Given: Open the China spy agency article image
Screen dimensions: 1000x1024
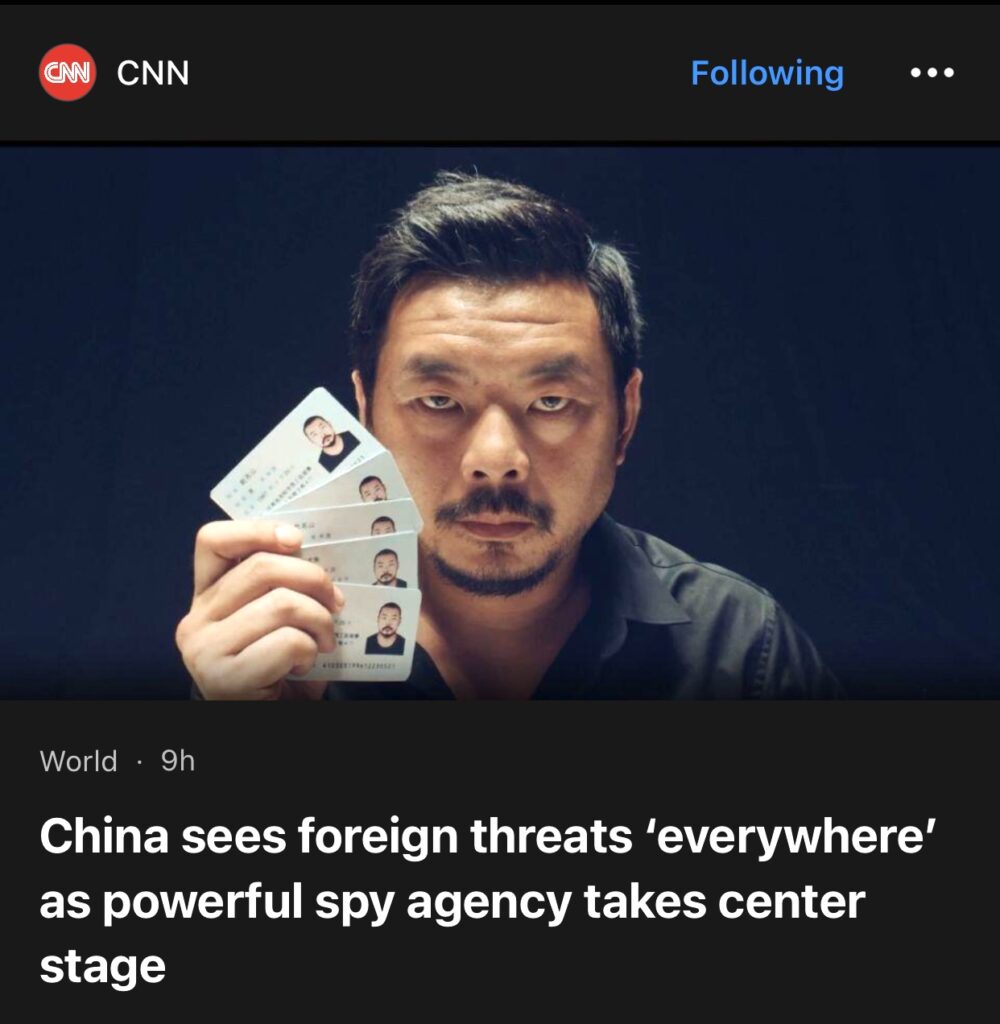Looking at the screenshot, I should point(500,424).
